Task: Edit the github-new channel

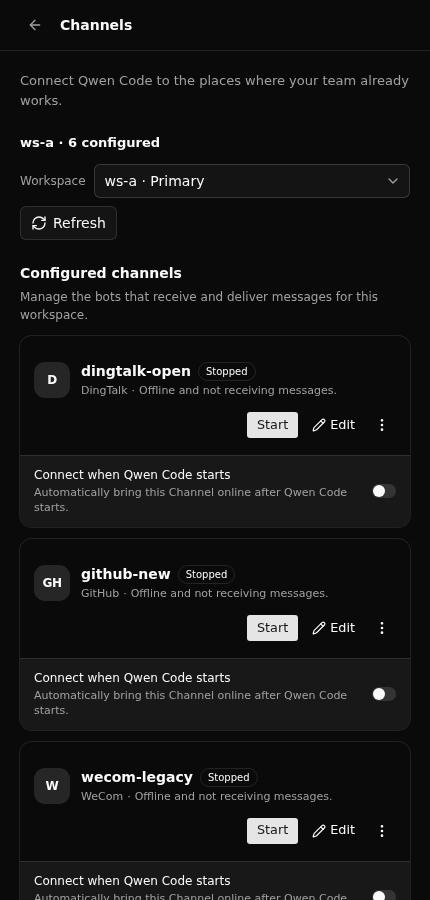Action: click(x=334, y=628)
